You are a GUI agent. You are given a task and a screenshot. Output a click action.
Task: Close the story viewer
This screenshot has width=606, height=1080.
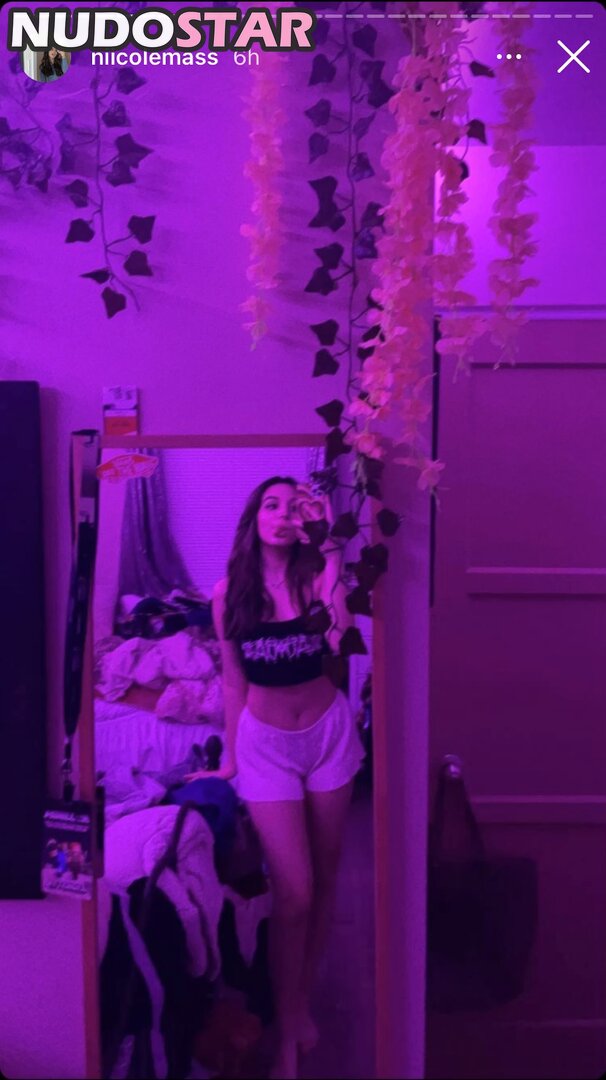click(573, 57)
